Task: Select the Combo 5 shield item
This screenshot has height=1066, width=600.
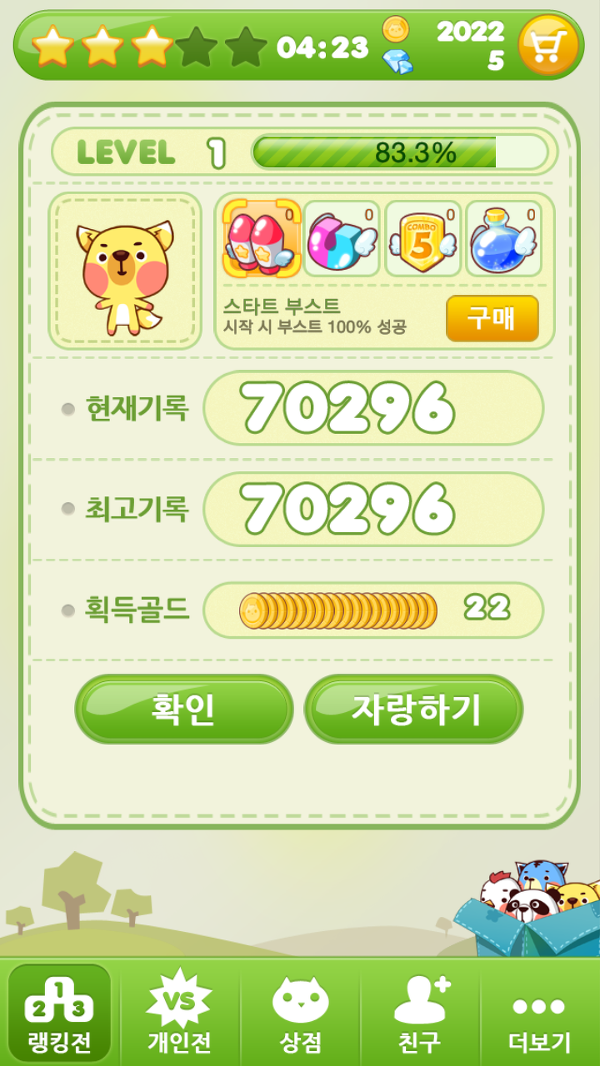Action: [423, 238]
